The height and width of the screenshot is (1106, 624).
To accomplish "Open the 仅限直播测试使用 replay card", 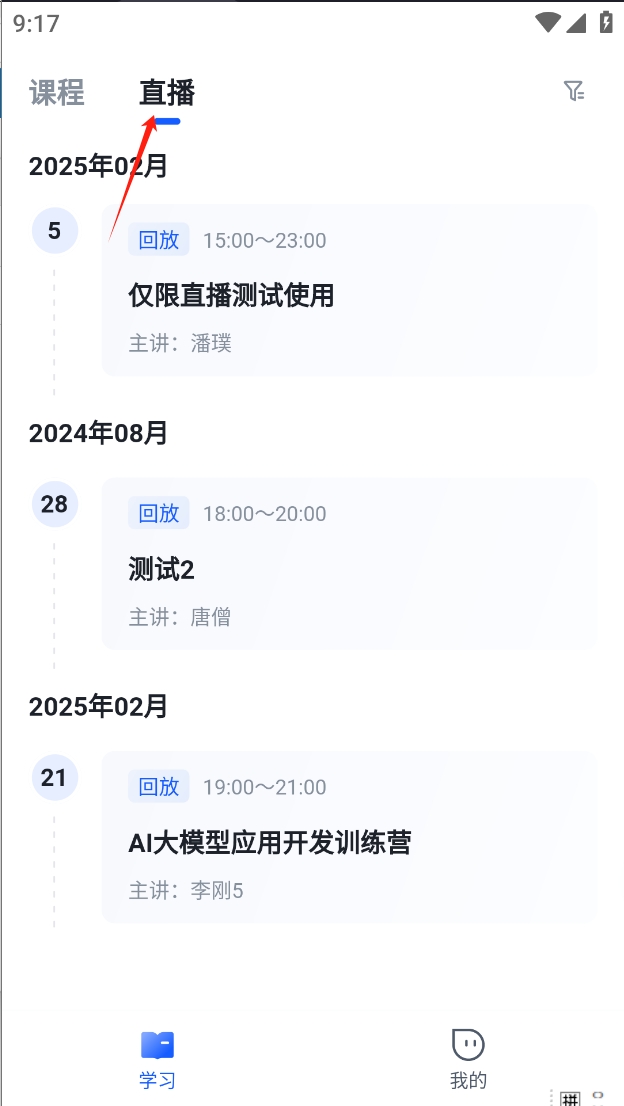I will click(348, 291).
